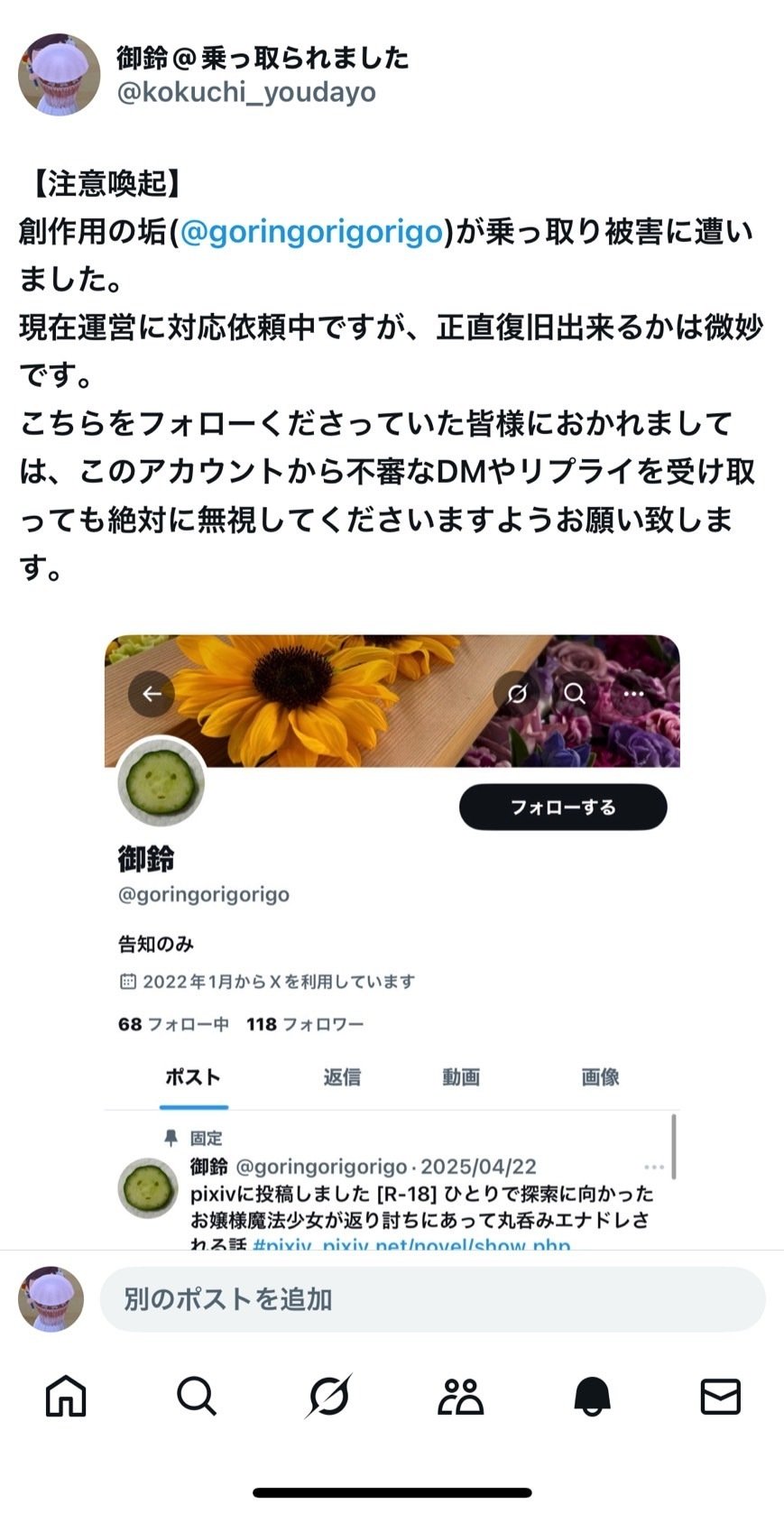Open the Home feed icon
Image resolution: width=784 pixels, height=1514 pixels.
(x=64, y=1397)
